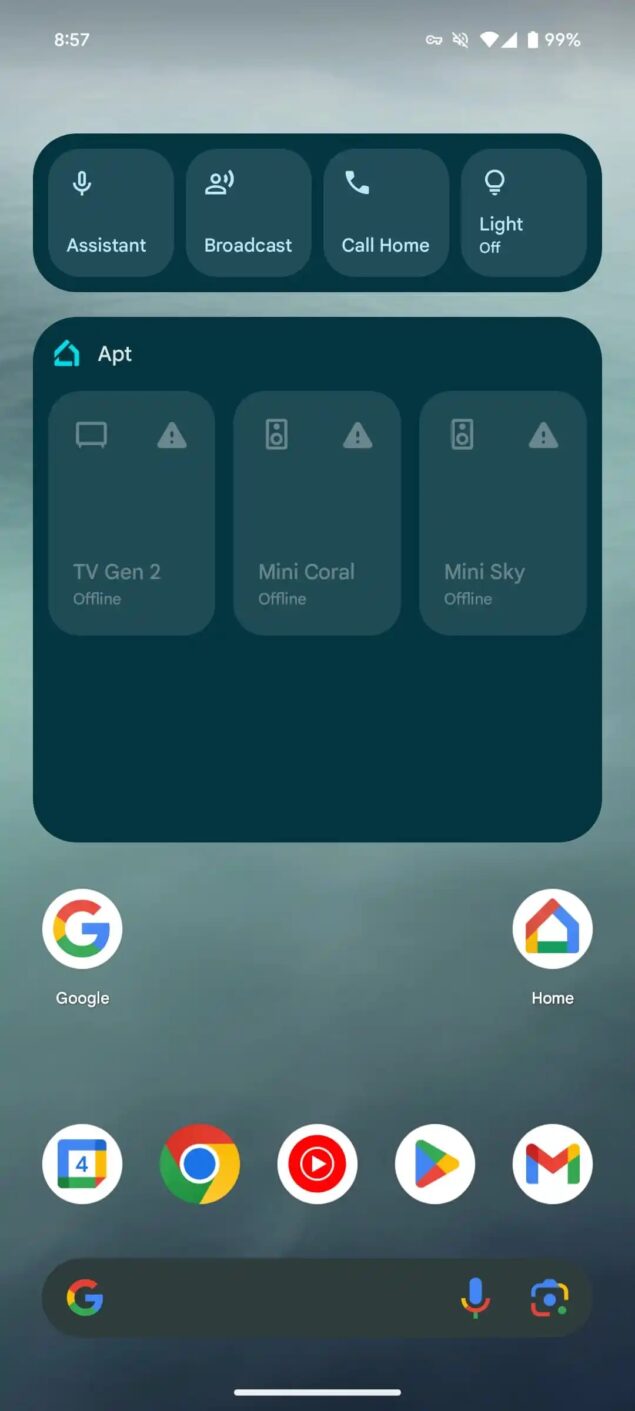
Task: Launch the Assistant shortcut in the widget
Action: (110, 212)
